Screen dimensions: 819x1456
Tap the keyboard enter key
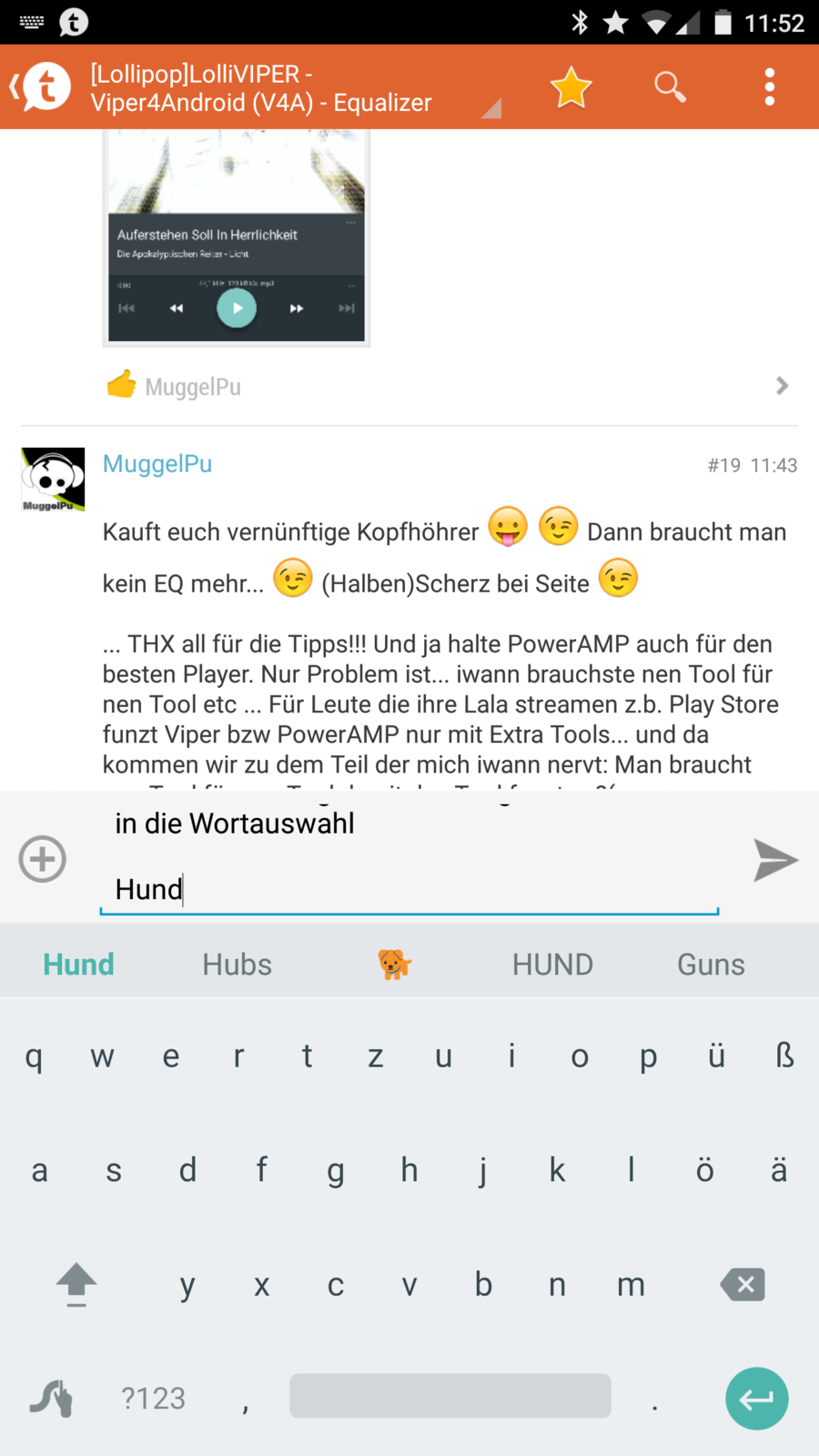pyautogui.click(x=756, y=1399)
